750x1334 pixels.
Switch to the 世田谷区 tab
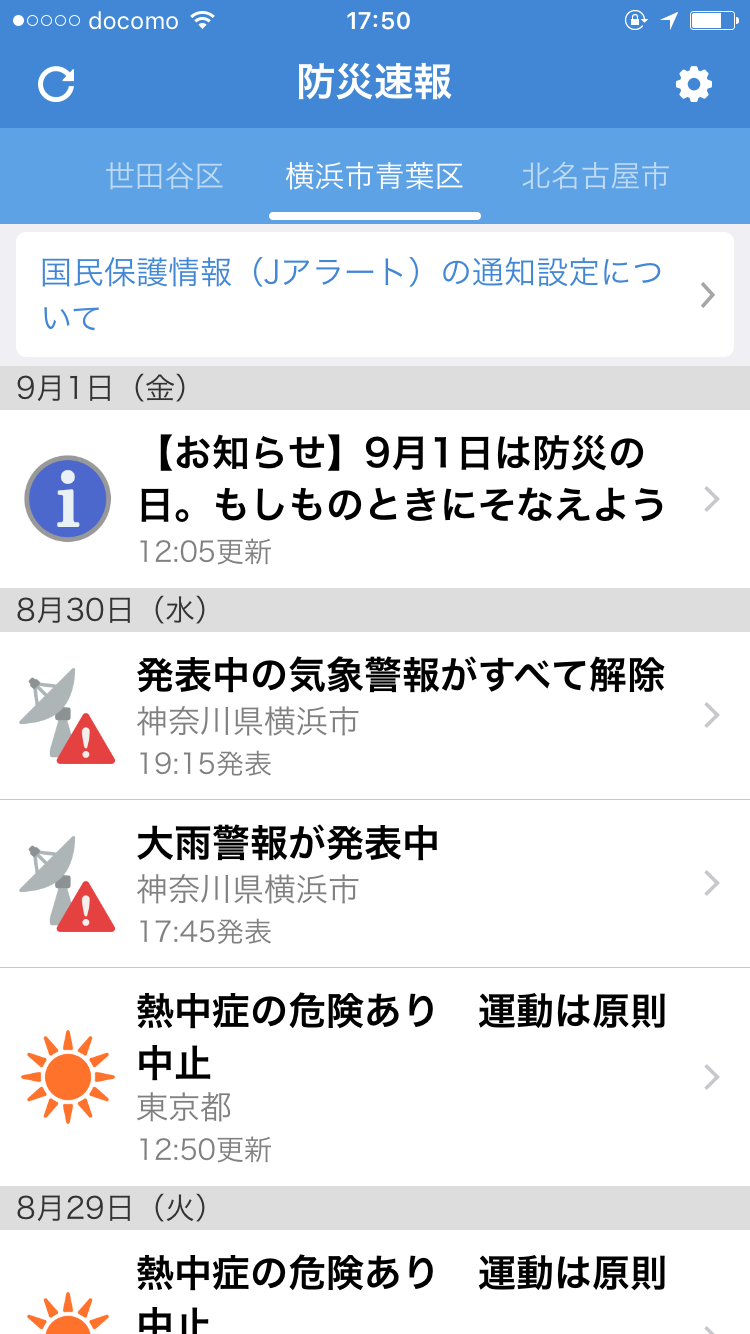pyautogui.click(x=164, y=177)
